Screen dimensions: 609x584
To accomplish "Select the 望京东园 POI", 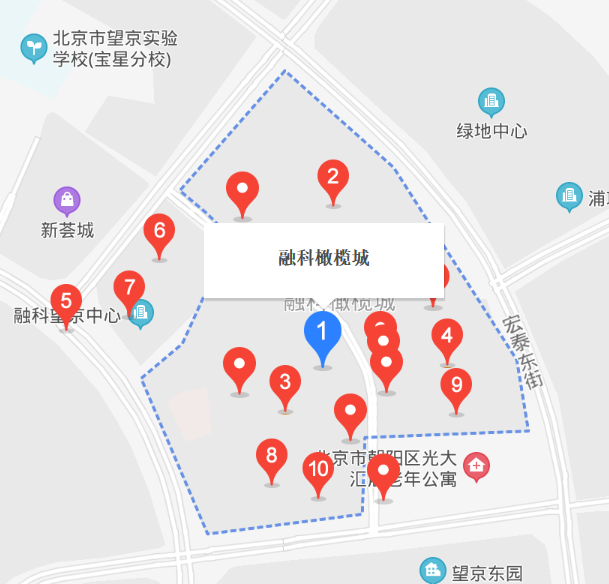I will pyautogui.click(x=433, y=572).
